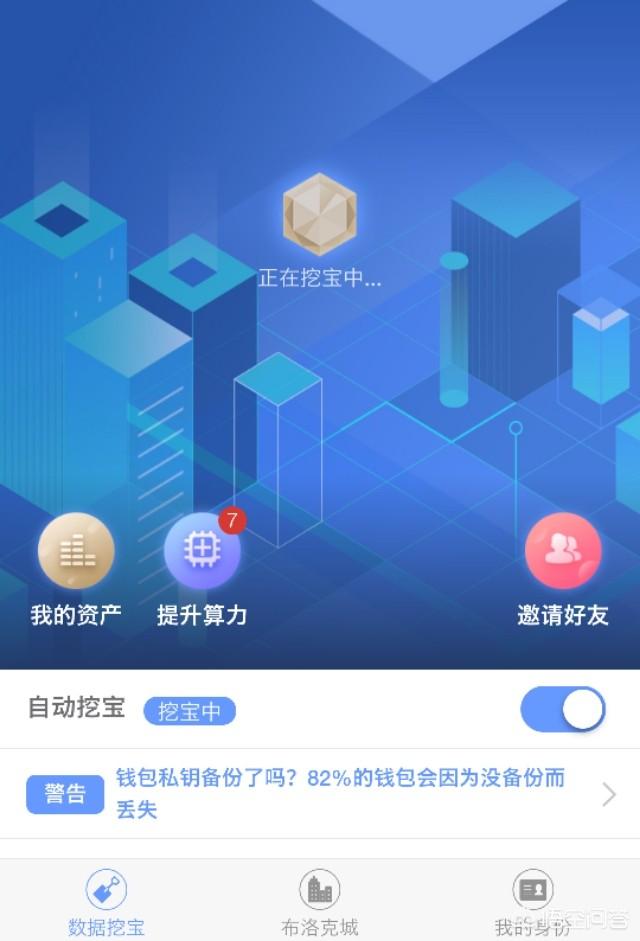Tap 邀请好友 to invite friends
The image size is (640, 941).
point(563,551)
